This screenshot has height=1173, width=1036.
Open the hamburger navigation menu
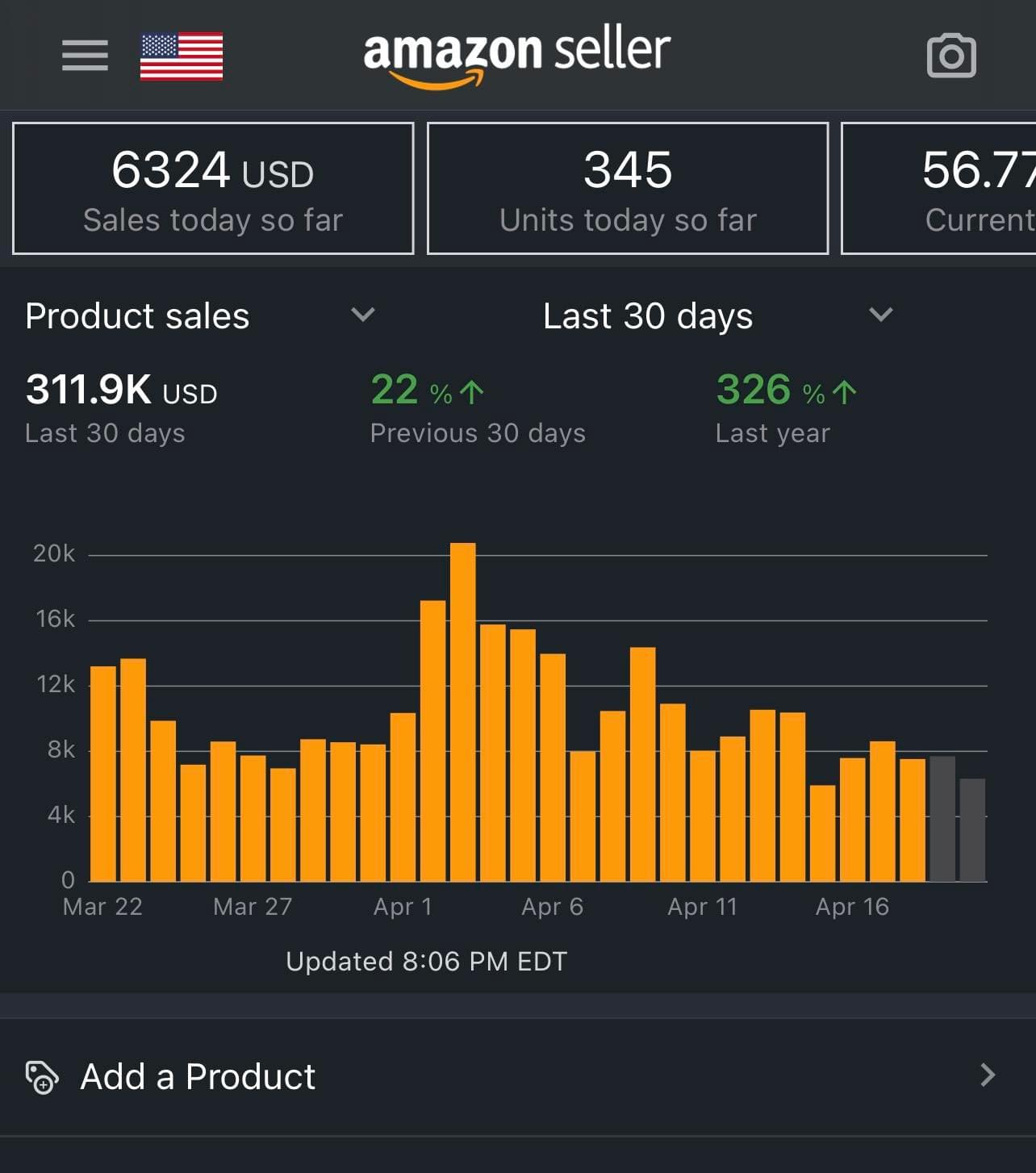84,55
